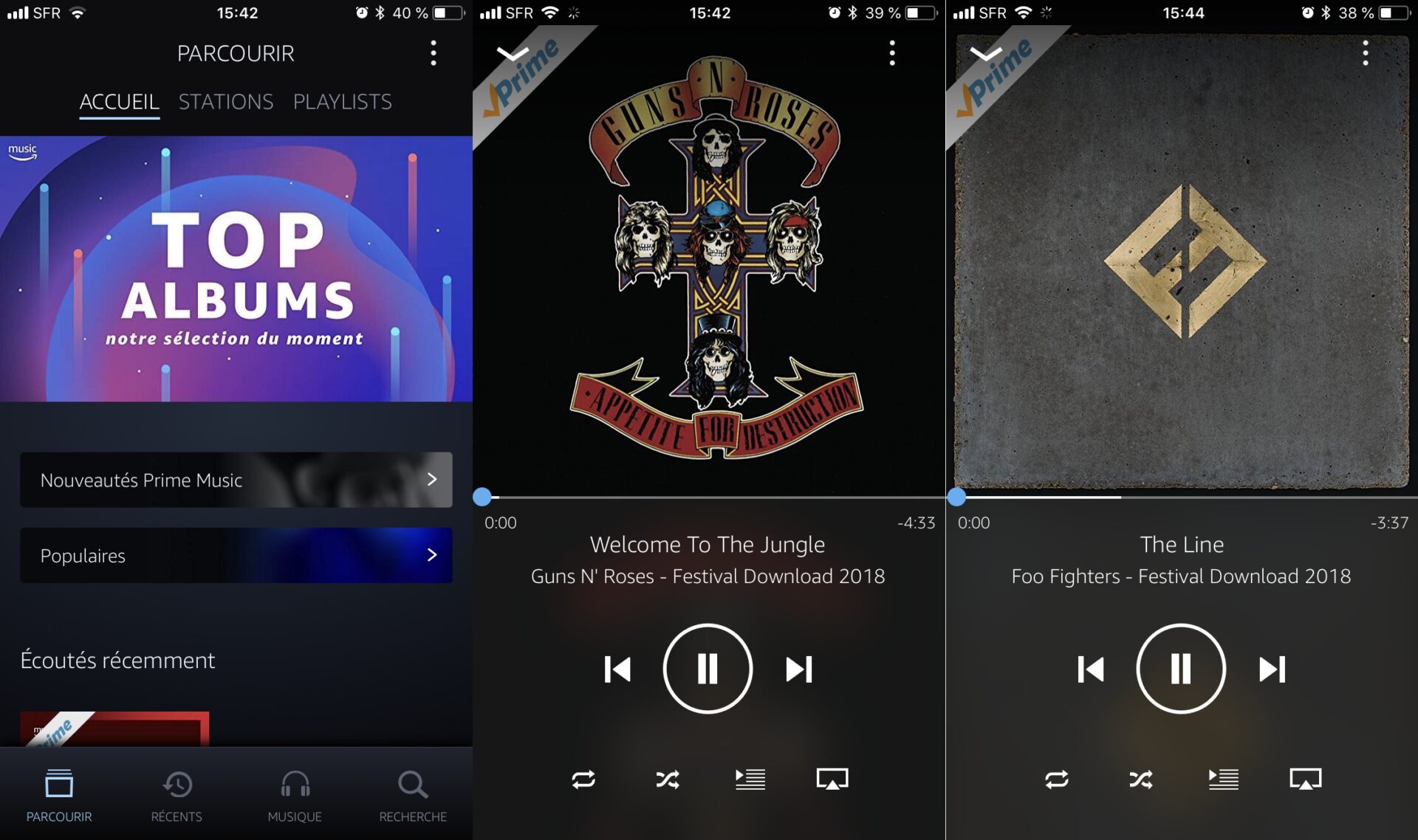
Task: Pause Welcome To The Jungle
Action: pyautogui.click(x=708, y=669)
